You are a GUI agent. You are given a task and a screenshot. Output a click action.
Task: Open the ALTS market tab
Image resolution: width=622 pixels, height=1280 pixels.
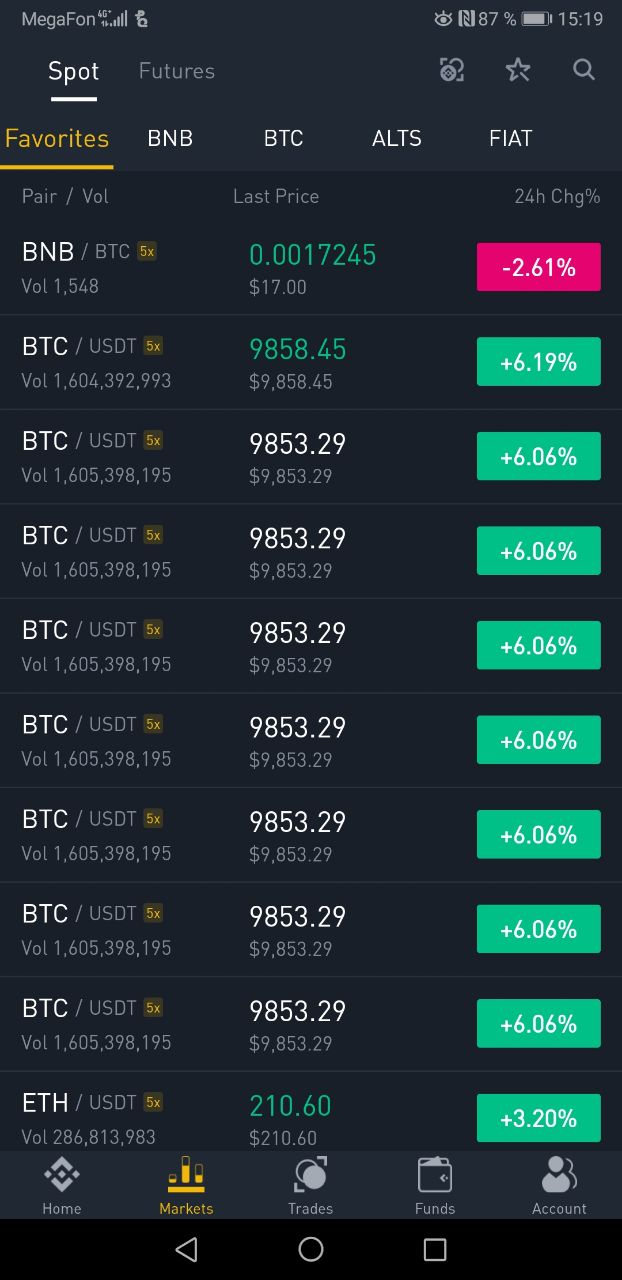click(397, 138)
